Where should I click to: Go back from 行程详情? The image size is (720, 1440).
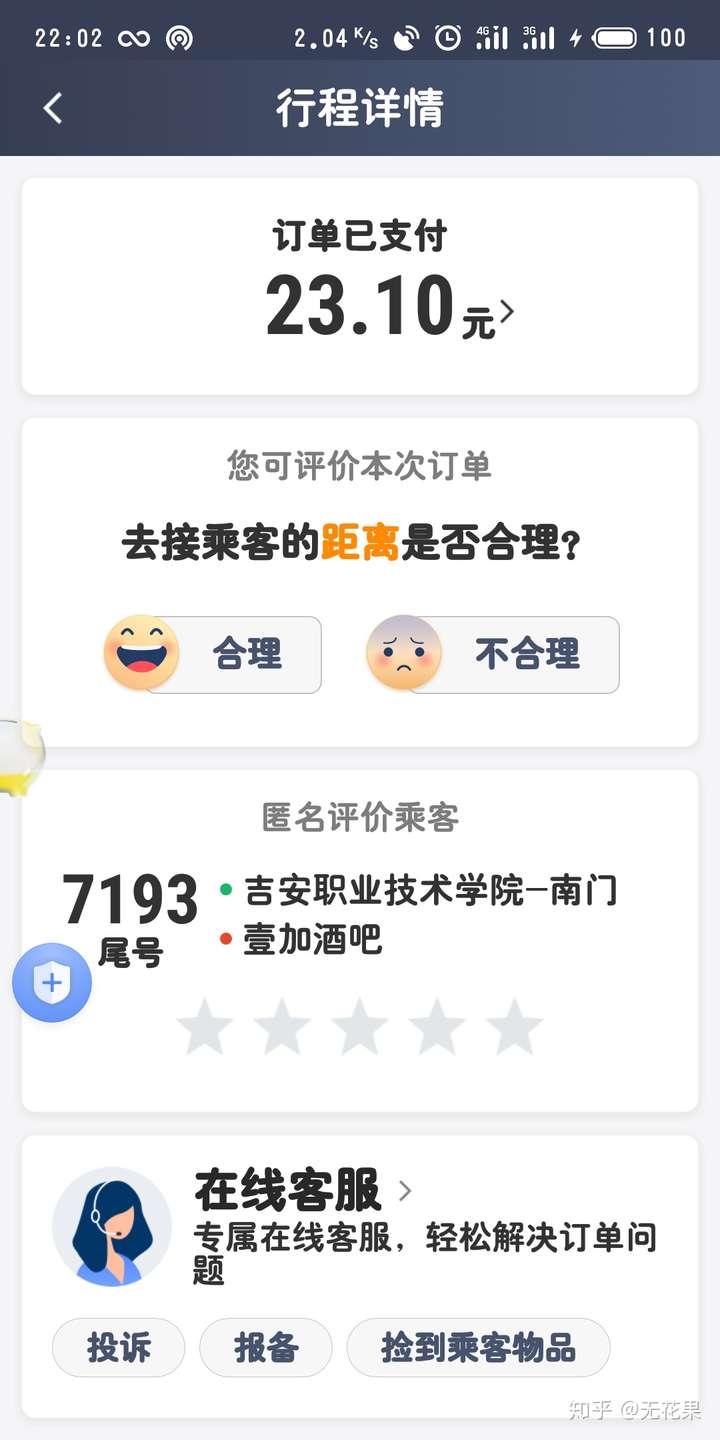point(53,108)
